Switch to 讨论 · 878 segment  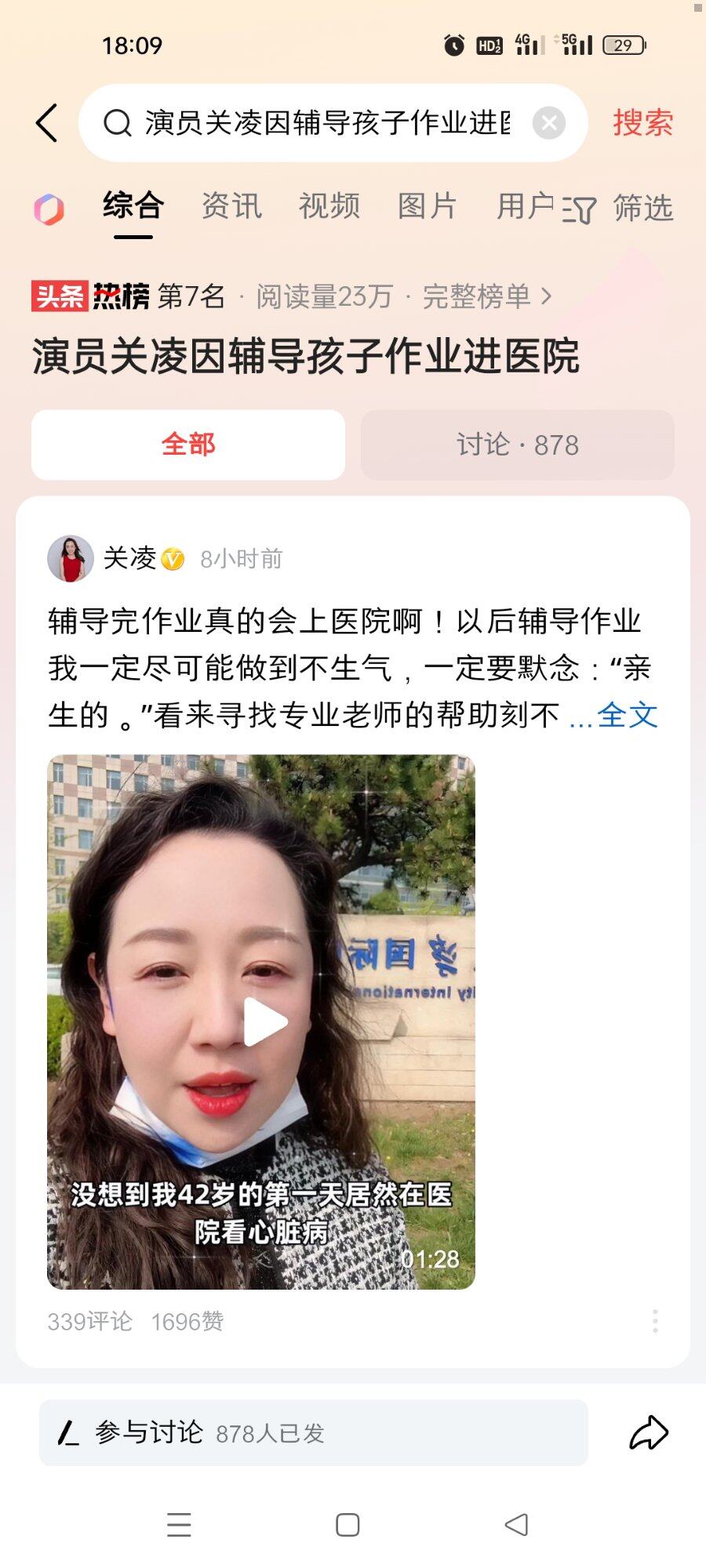point(518,445)
